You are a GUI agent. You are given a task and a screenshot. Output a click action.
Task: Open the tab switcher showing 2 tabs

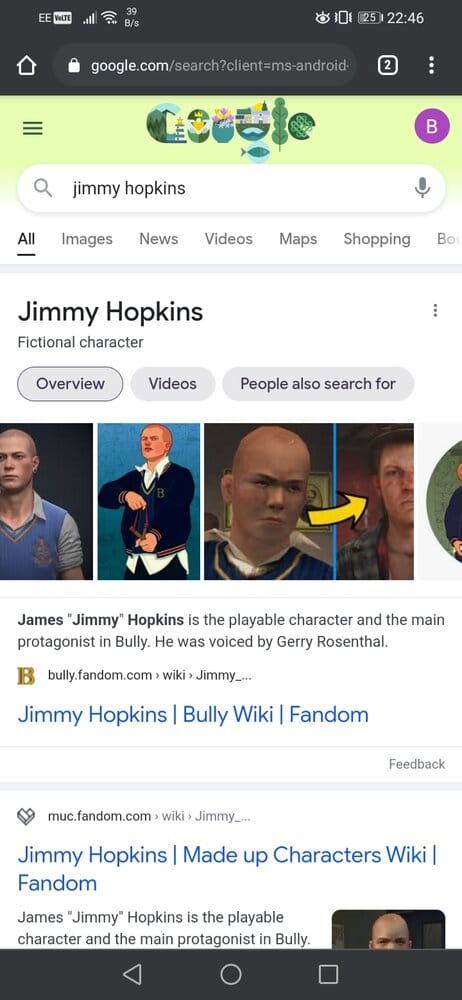(x=388, y=65)
